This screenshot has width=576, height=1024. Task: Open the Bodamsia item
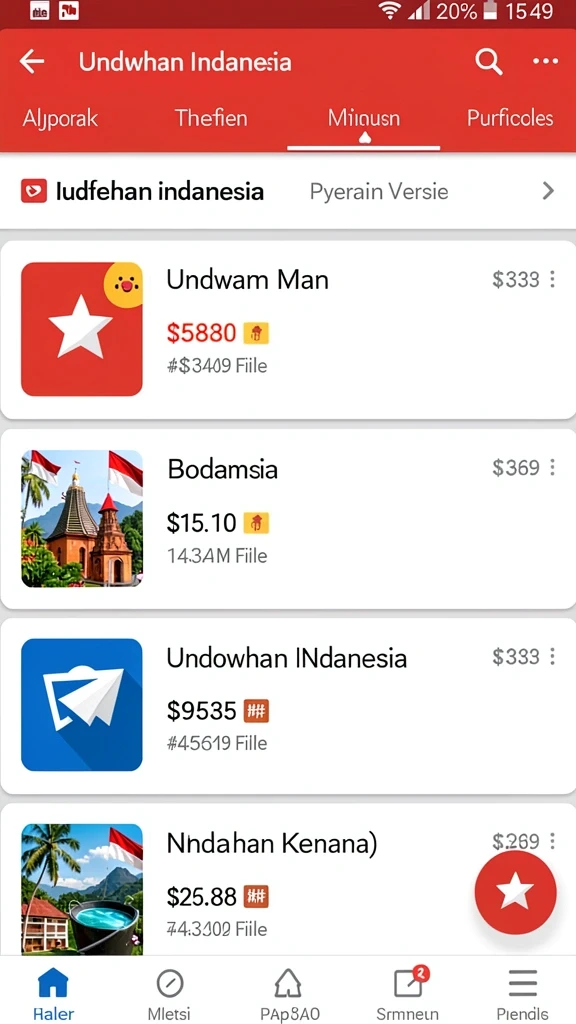pos(288,519)
